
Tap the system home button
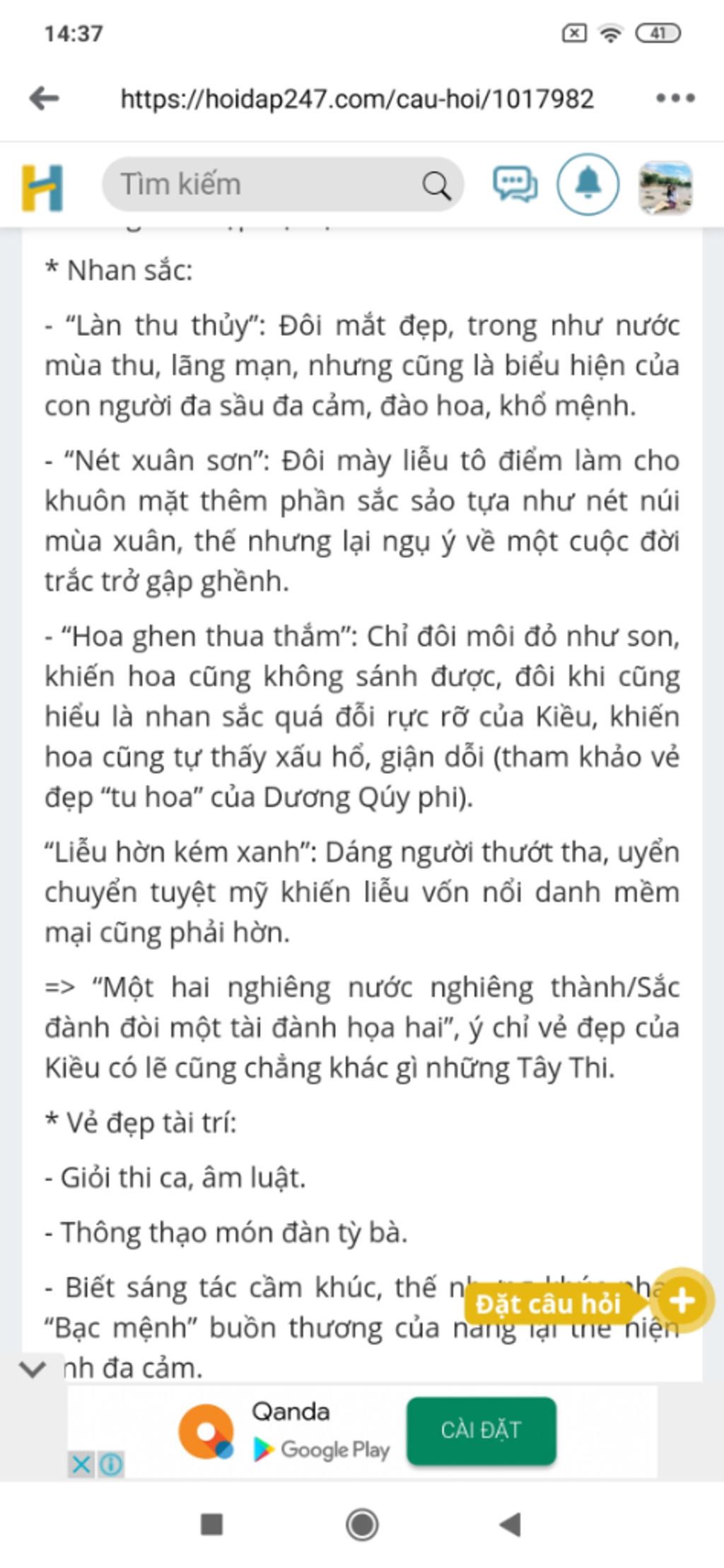pos(362,1524)
